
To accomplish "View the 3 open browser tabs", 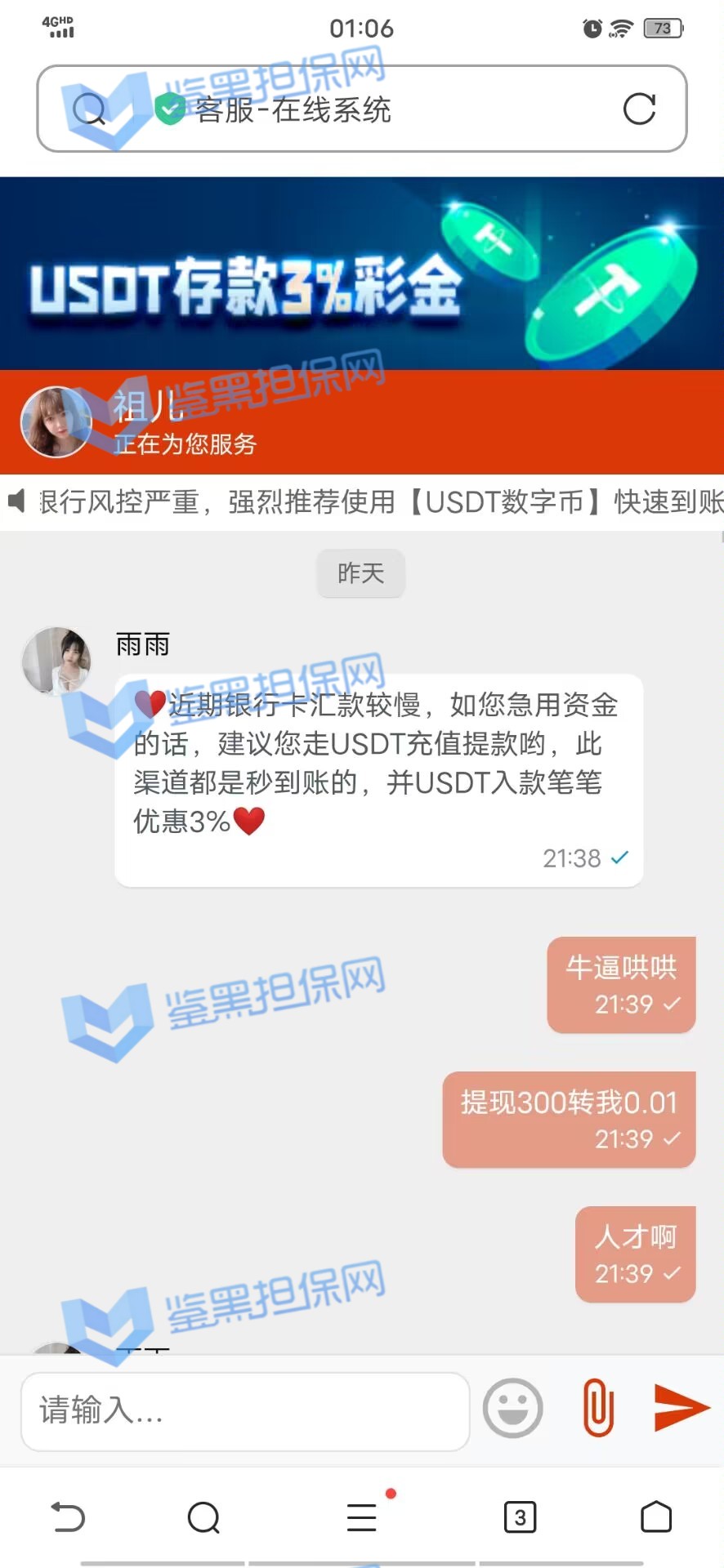I will [x=520, y=1517].
